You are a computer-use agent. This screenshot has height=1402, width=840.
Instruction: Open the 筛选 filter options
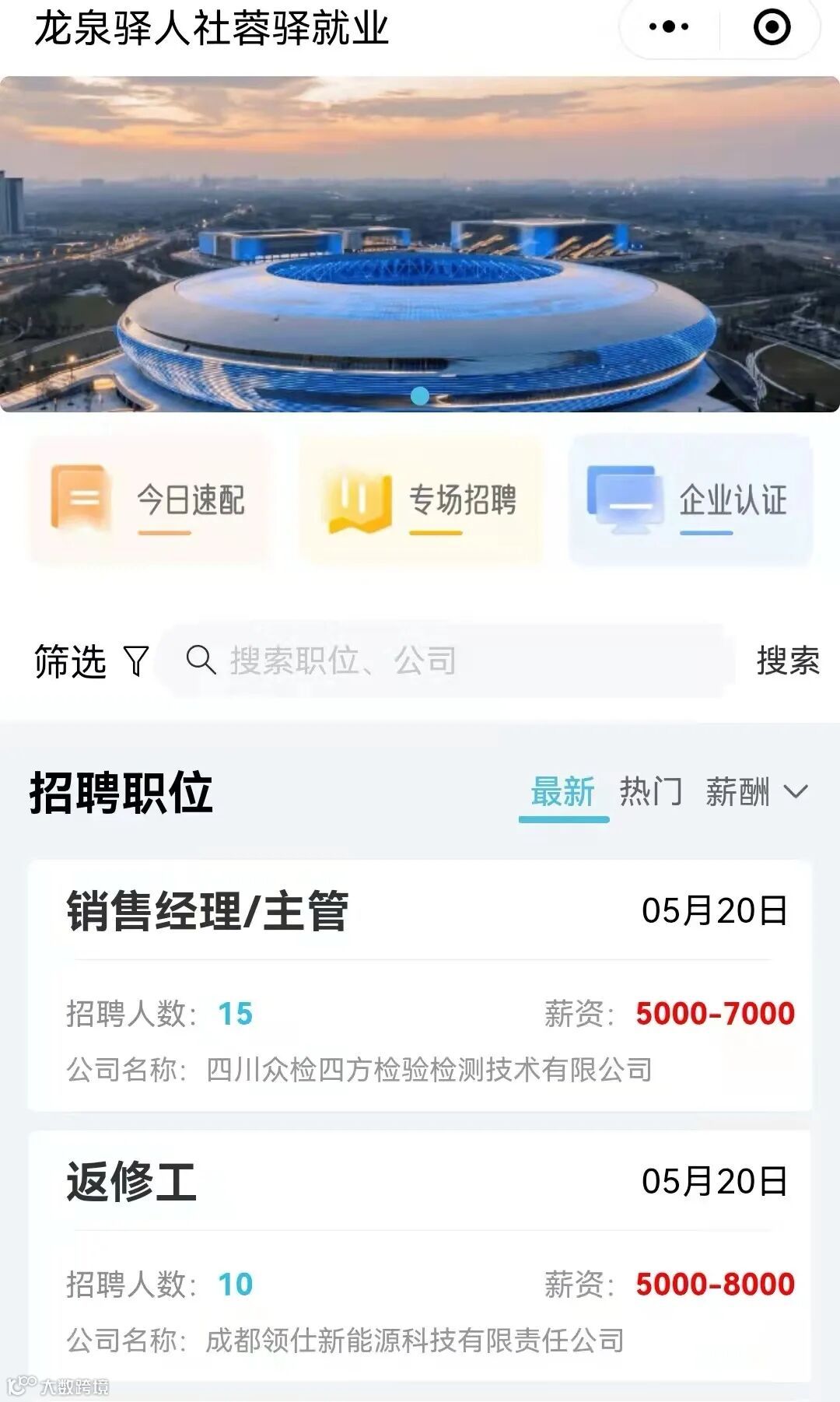[x=90, y=661]
